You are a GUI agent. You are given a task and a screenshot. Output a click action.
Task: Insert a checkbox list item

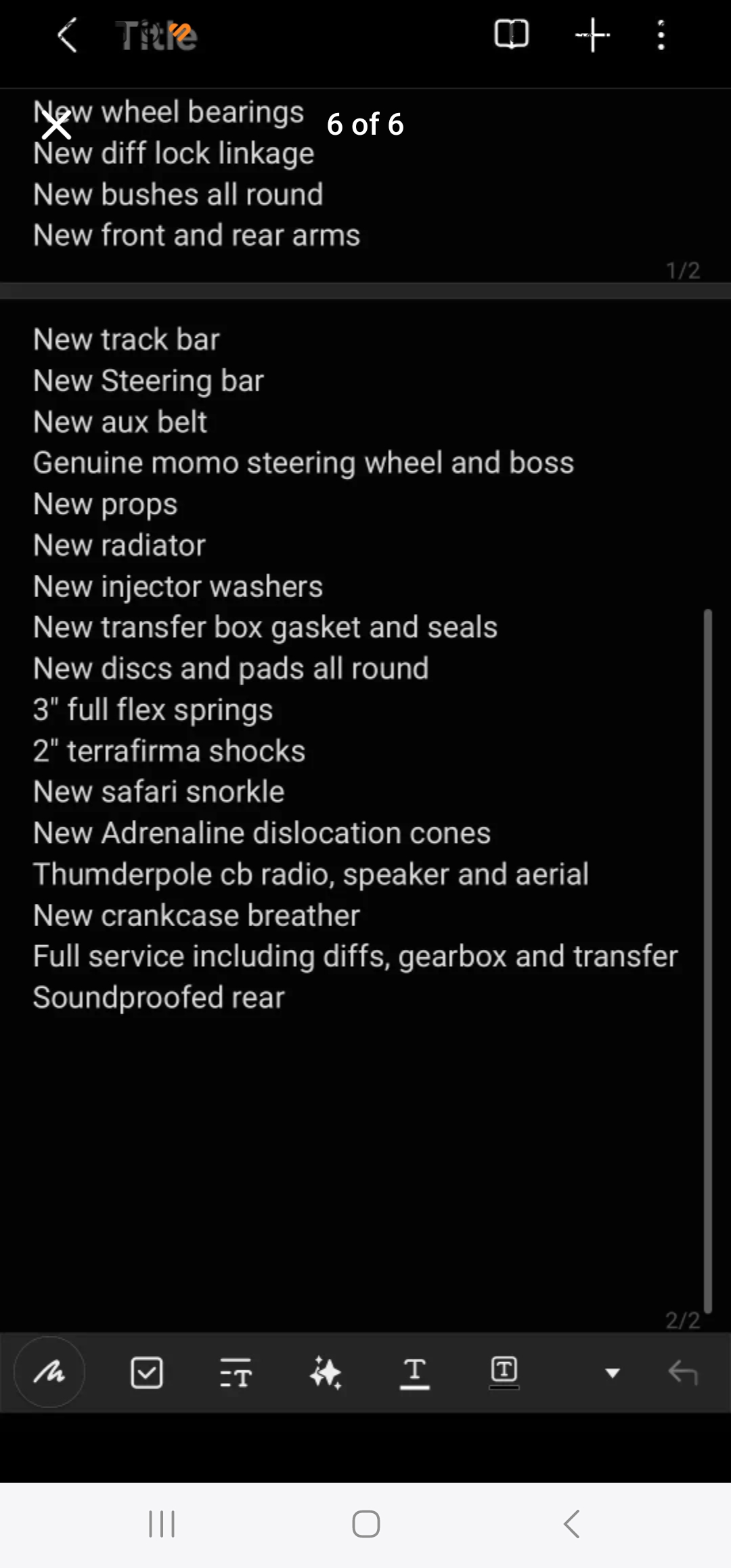(x=146, y=1372)
